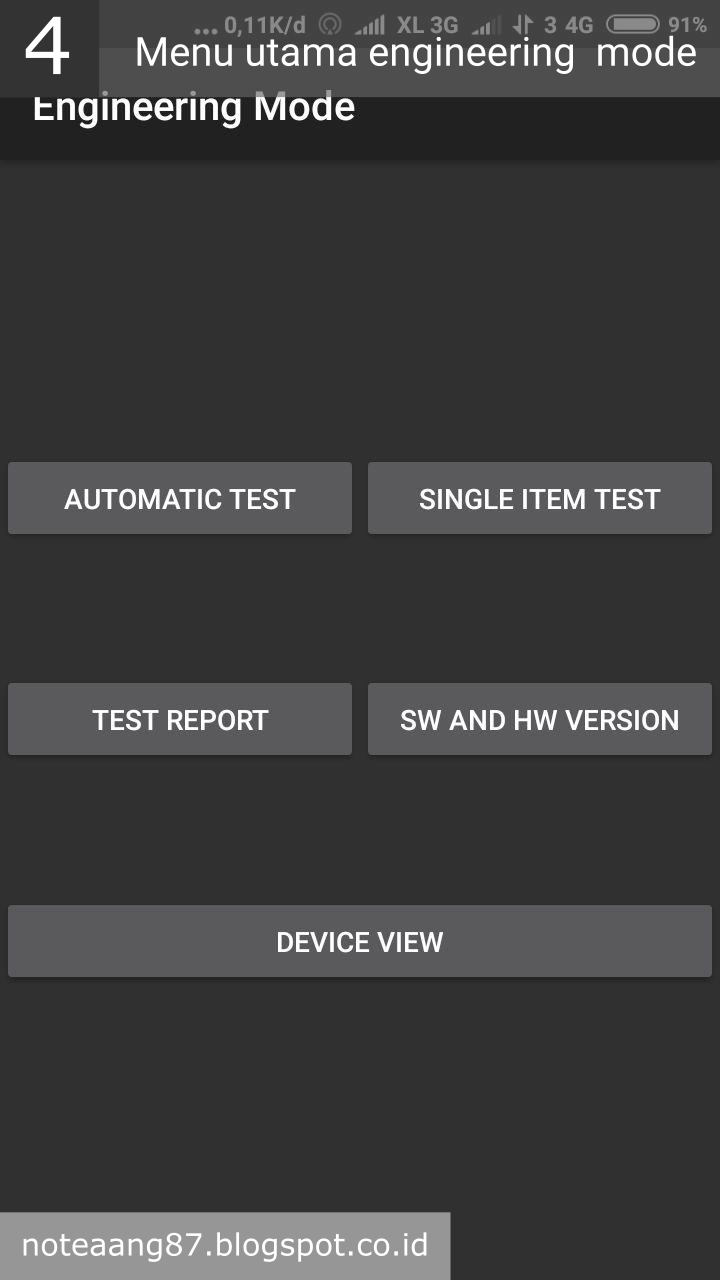View the Test Report

click(180, 719)
